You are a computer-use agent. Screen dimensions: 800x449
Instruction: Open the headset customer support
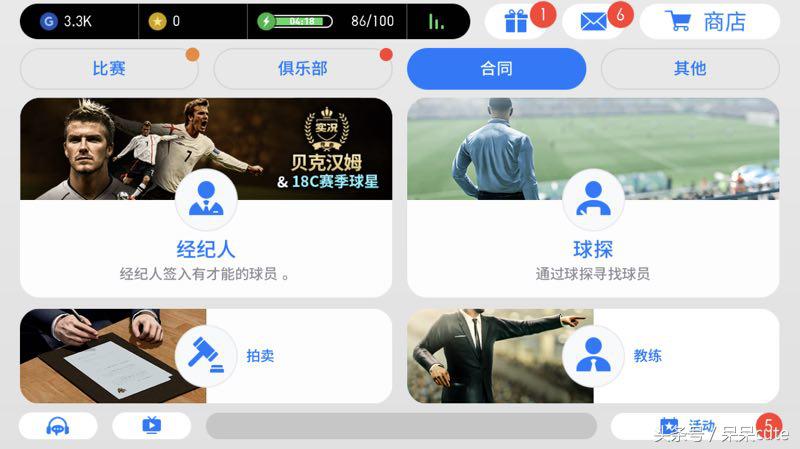pos(58,426)
